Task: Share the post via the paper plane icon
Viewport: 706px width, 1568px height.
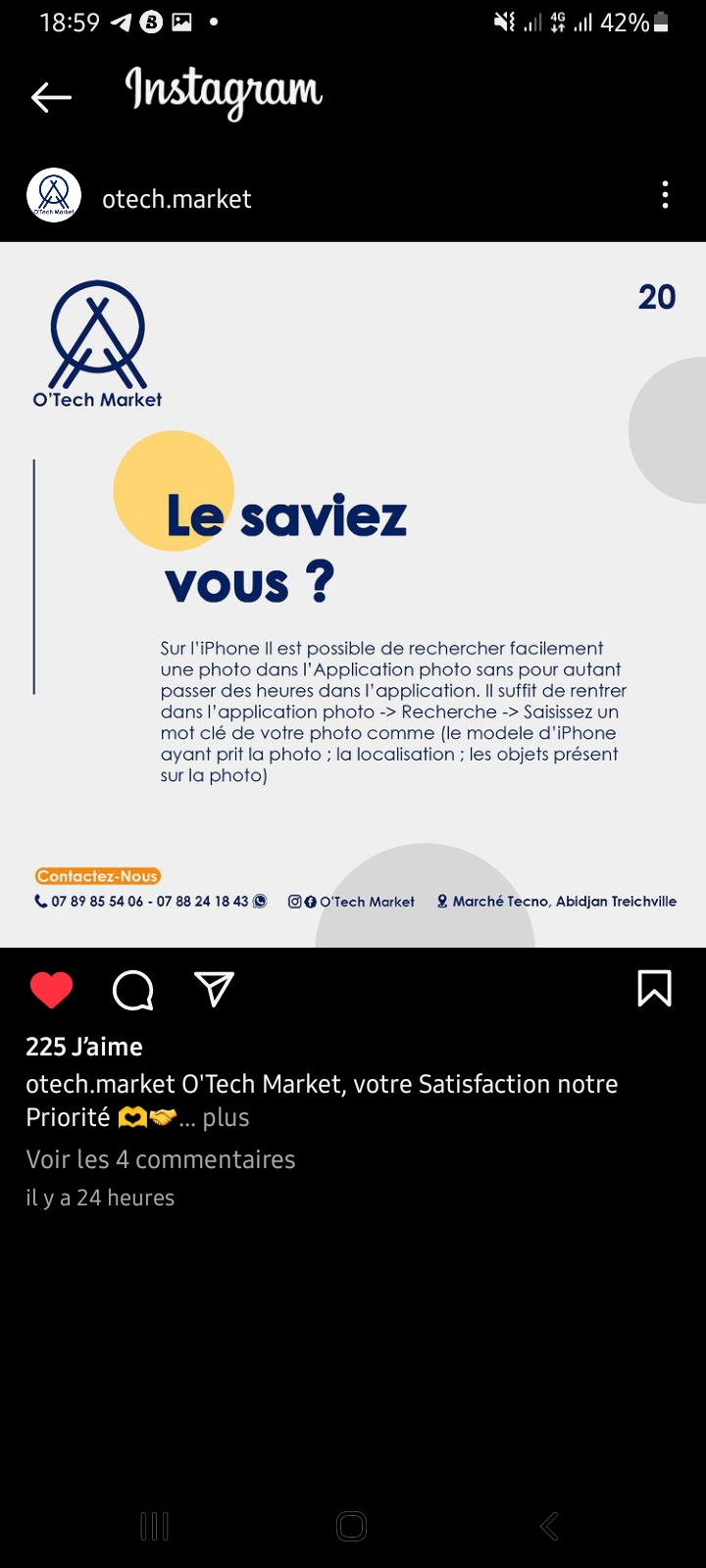Action: pos(214,989)
